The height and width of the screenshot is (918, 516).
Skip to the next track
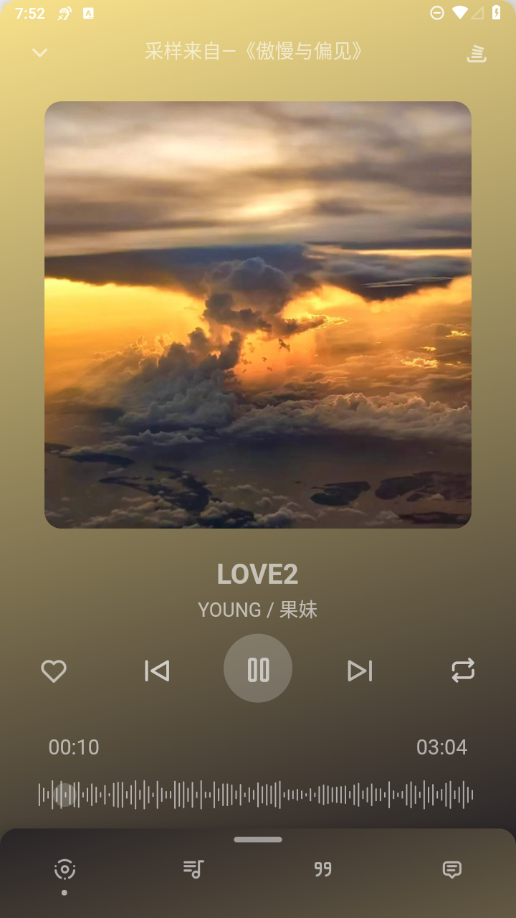tap(360, 671)
